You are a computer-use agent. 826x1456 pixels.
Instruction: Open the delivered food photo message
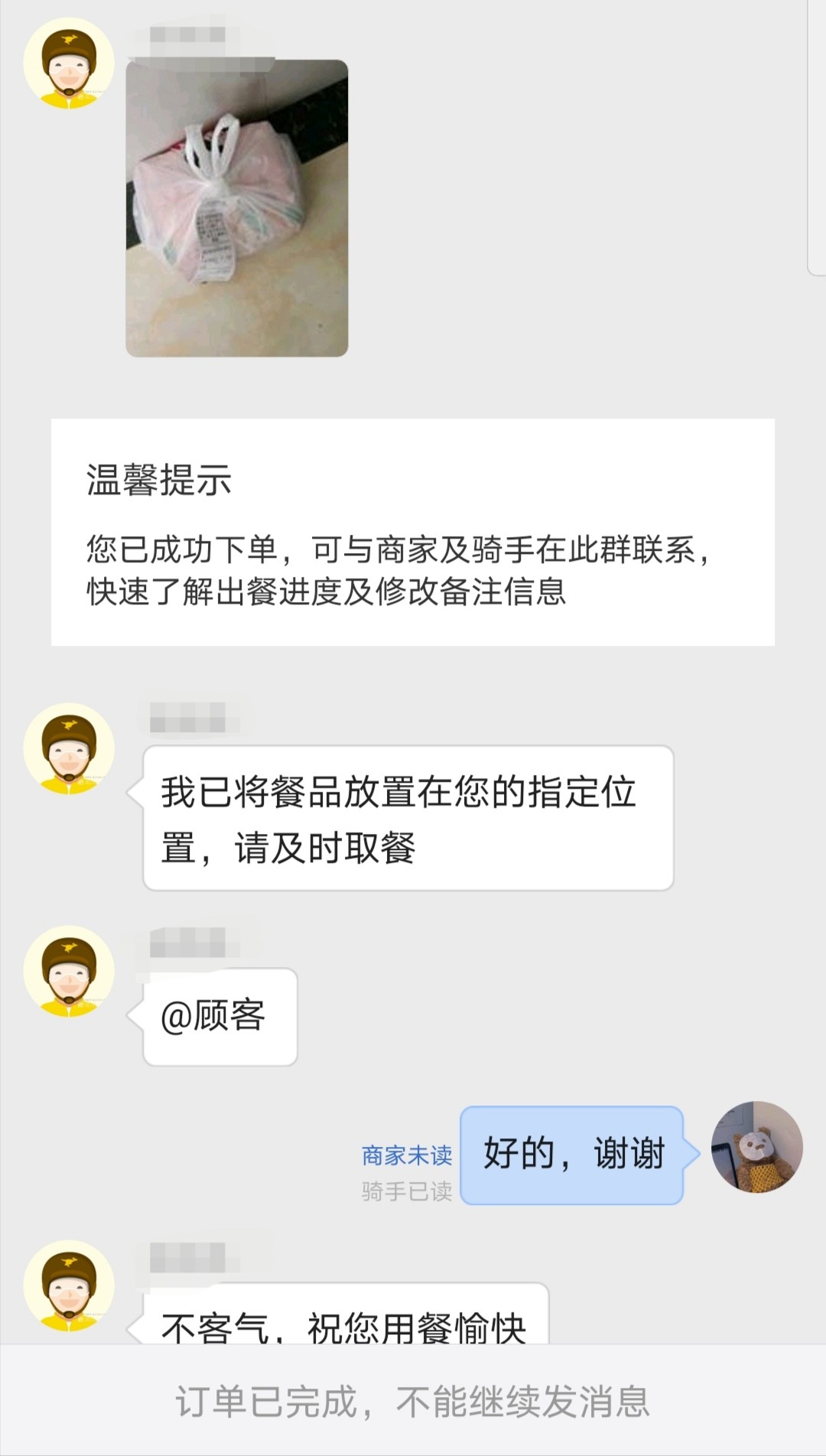[x=237, y=208]
